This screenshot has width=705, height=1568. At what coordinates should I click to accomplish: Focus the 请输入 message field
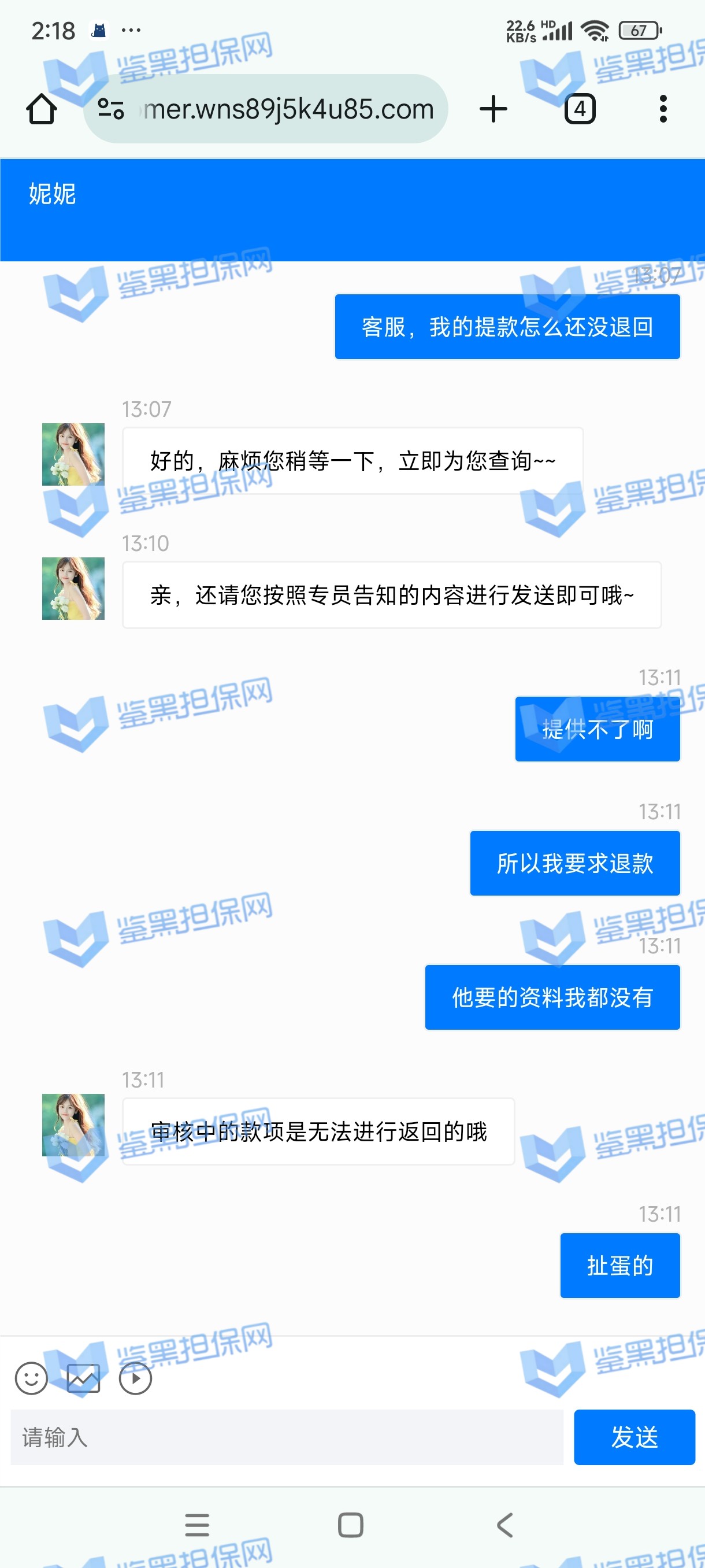(287, 1437)
